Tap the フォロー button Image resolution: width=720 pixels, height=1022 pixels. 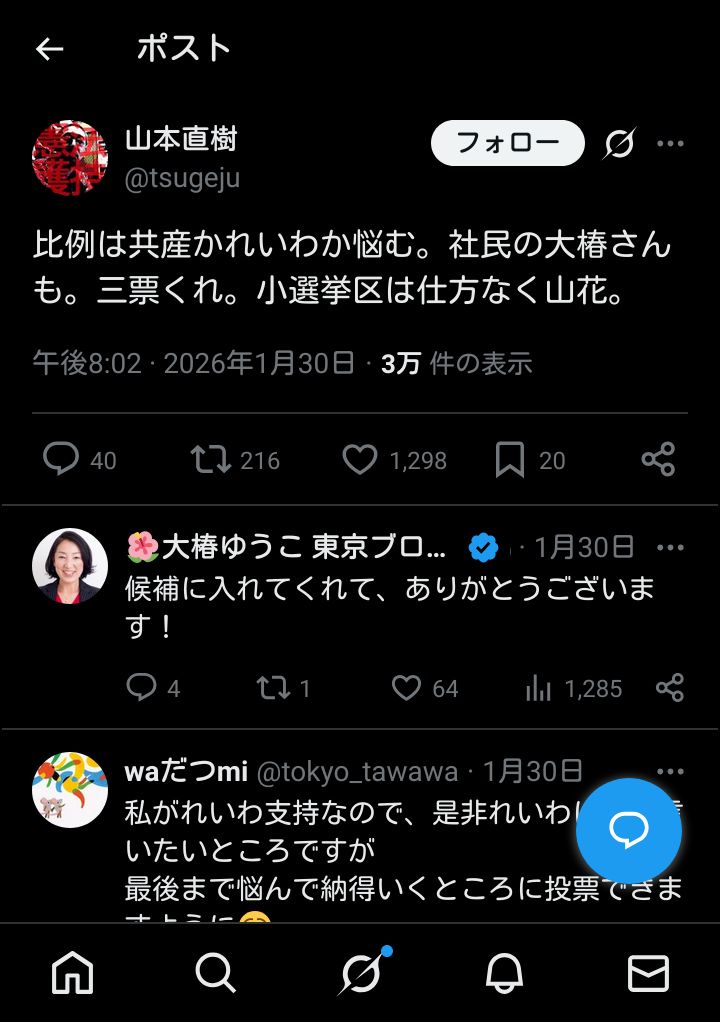click(507, 143)
